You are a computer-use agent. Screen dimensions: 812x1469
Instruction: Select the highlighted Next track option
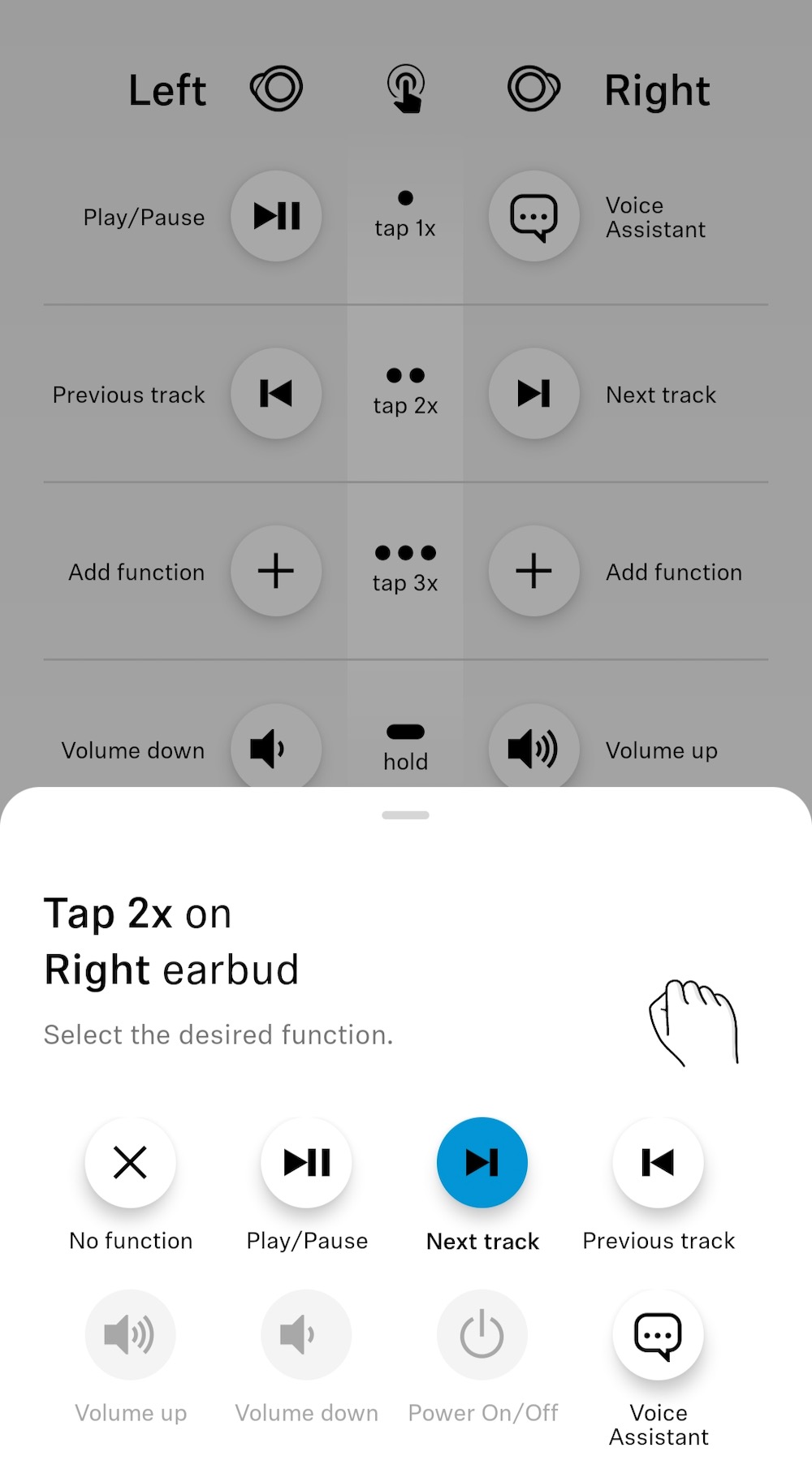click(482, 1162)
